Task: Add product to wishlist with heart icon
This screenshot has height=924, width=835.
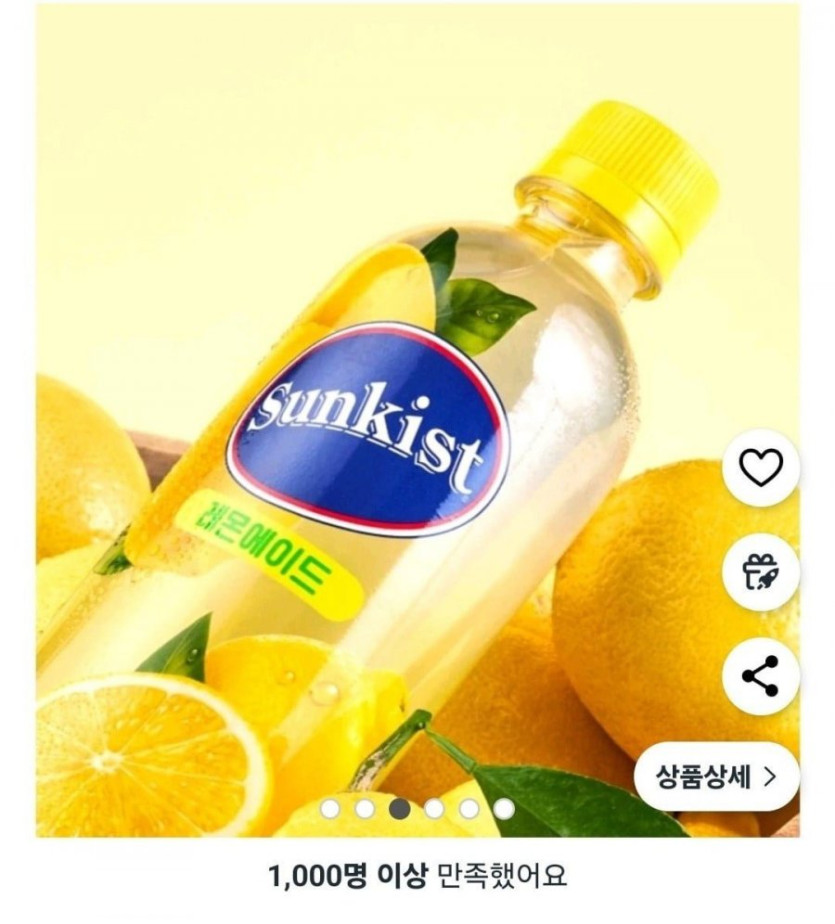Action: tap(760, 467)
